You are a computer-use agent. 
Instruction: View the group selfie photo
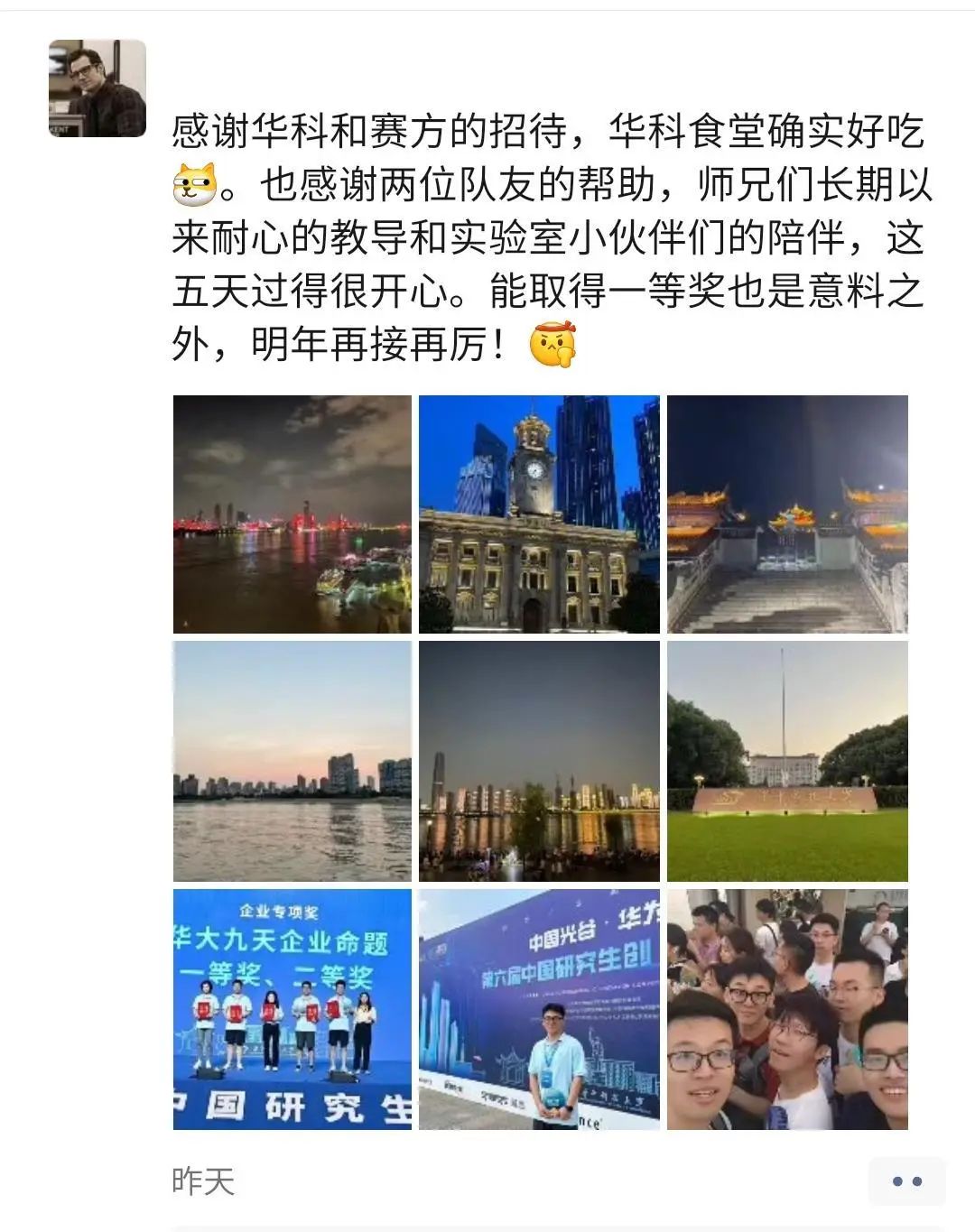786,1009
